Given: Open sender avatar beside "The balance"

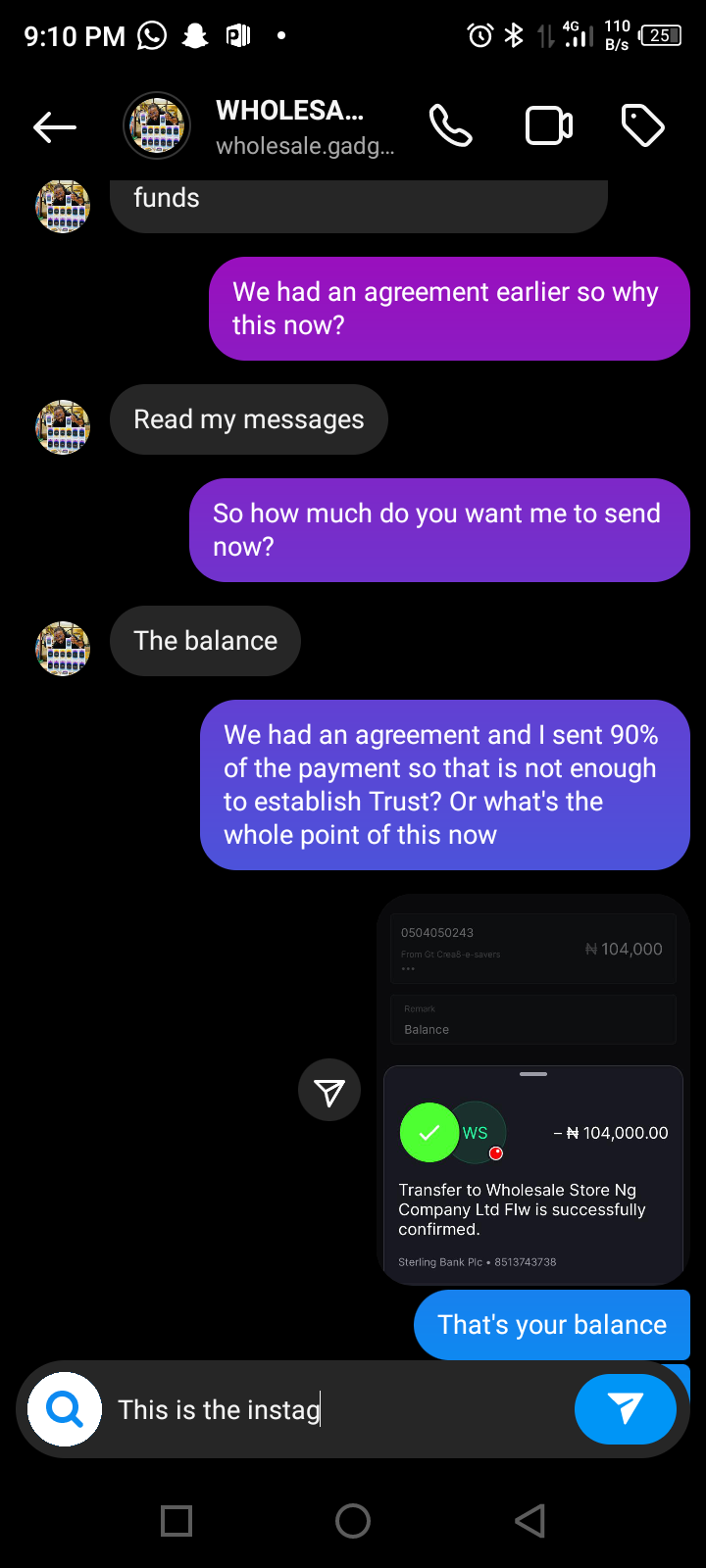Looking at the screenshot, I should pos(63,649).
